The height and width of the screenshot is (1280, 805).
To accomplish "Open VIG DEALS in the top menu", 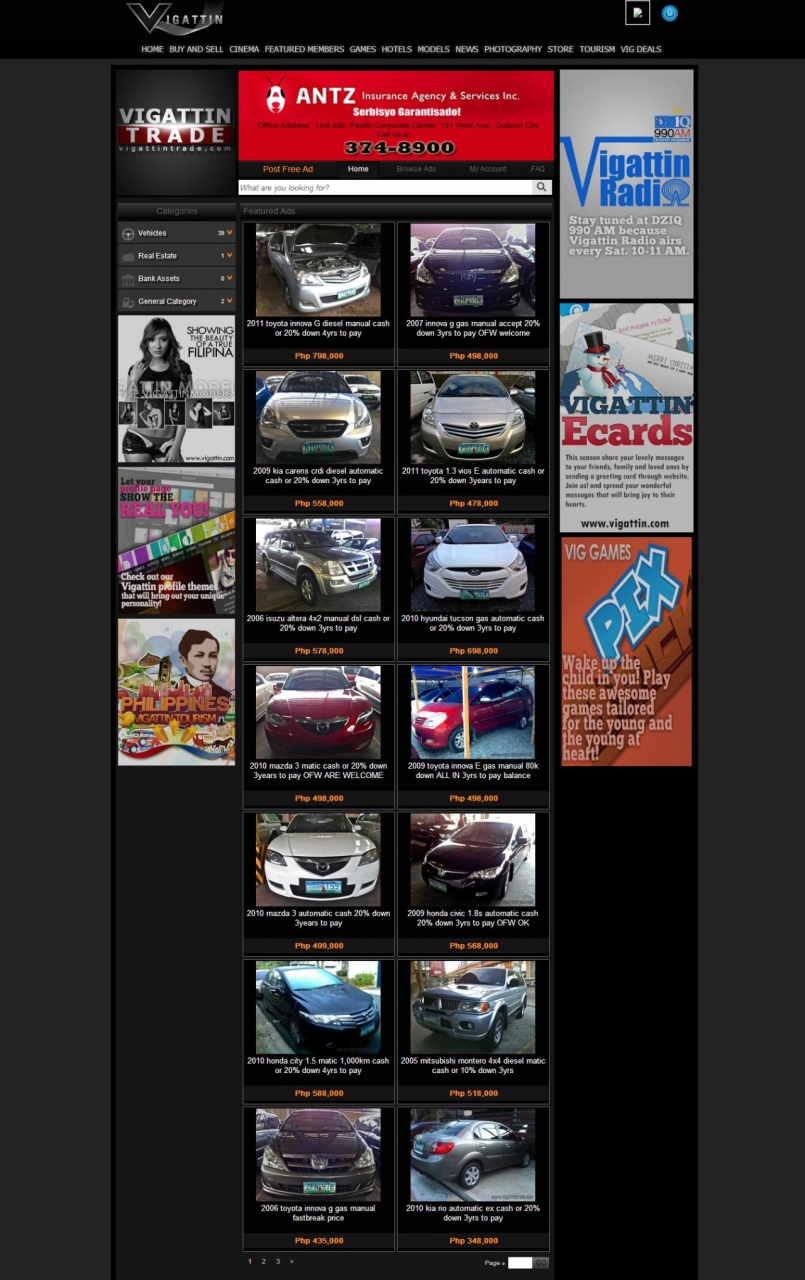I will click(x=641, y=49).
